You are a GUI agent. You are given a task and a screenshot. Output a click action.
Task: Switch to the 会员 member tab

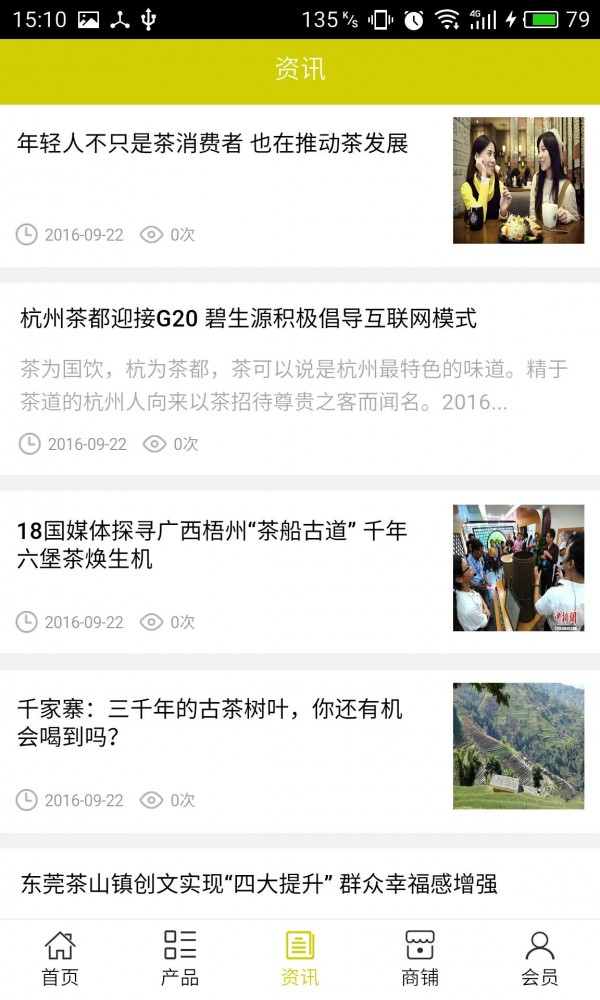click(x=540, y=958)
